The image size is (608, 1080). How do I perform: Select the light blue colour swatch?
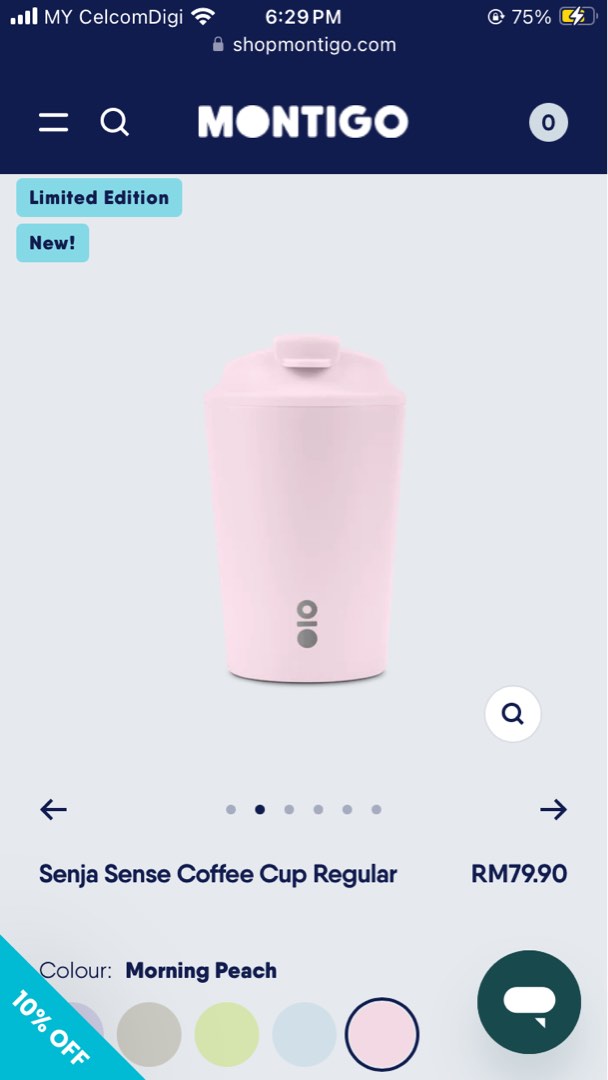pos(304,1034)
